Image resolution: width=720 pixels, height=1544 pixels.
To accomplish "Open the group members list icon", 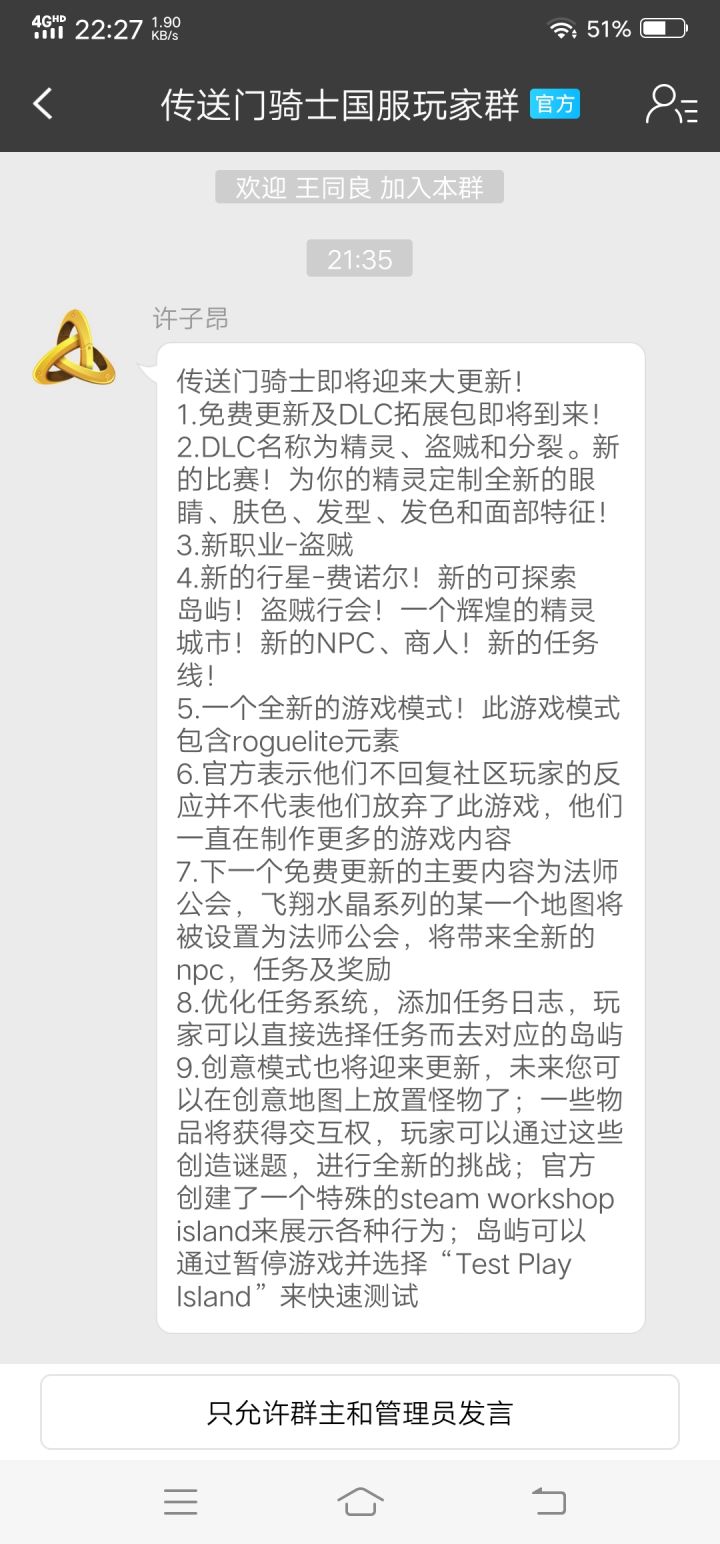I will point(671,104).
